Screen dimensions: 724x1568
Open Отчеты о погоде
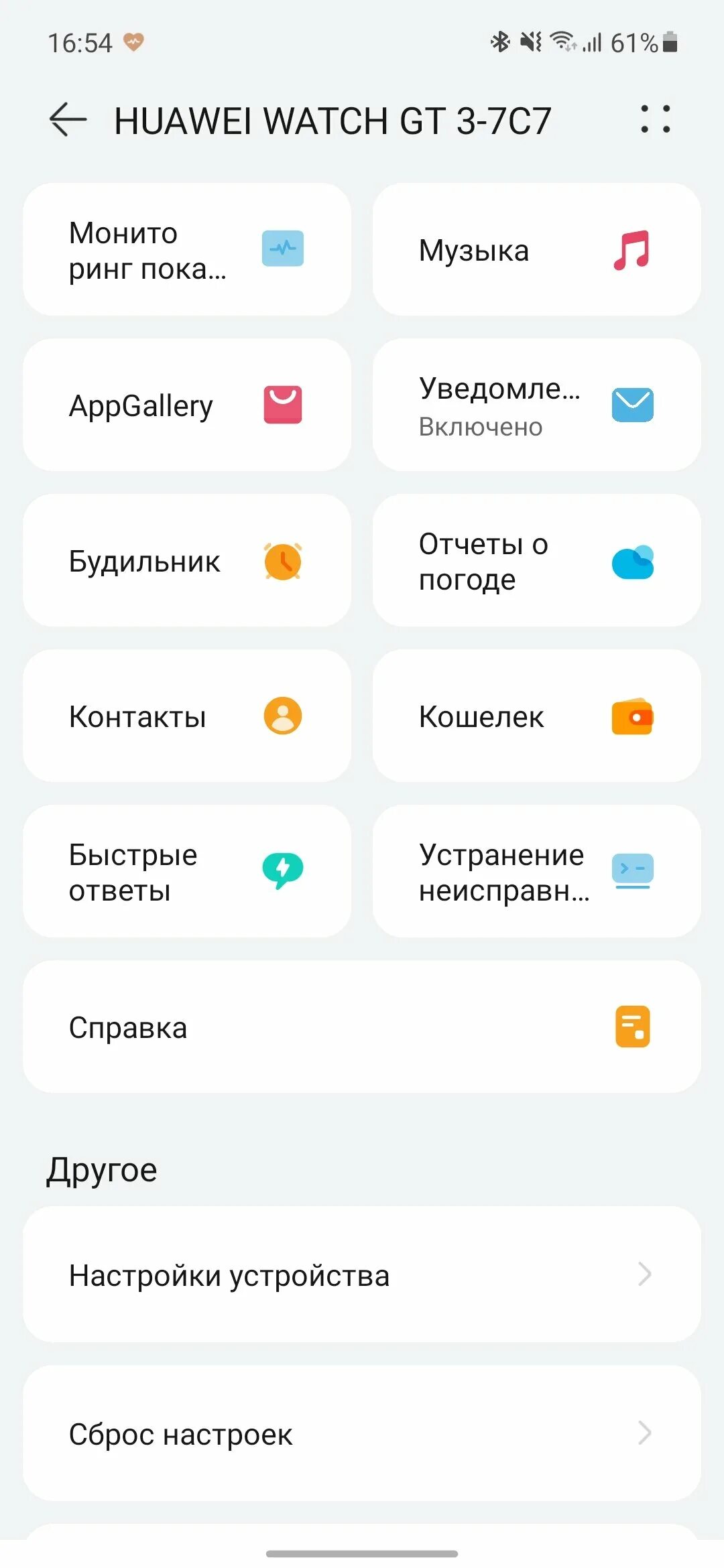pos(537,560)
